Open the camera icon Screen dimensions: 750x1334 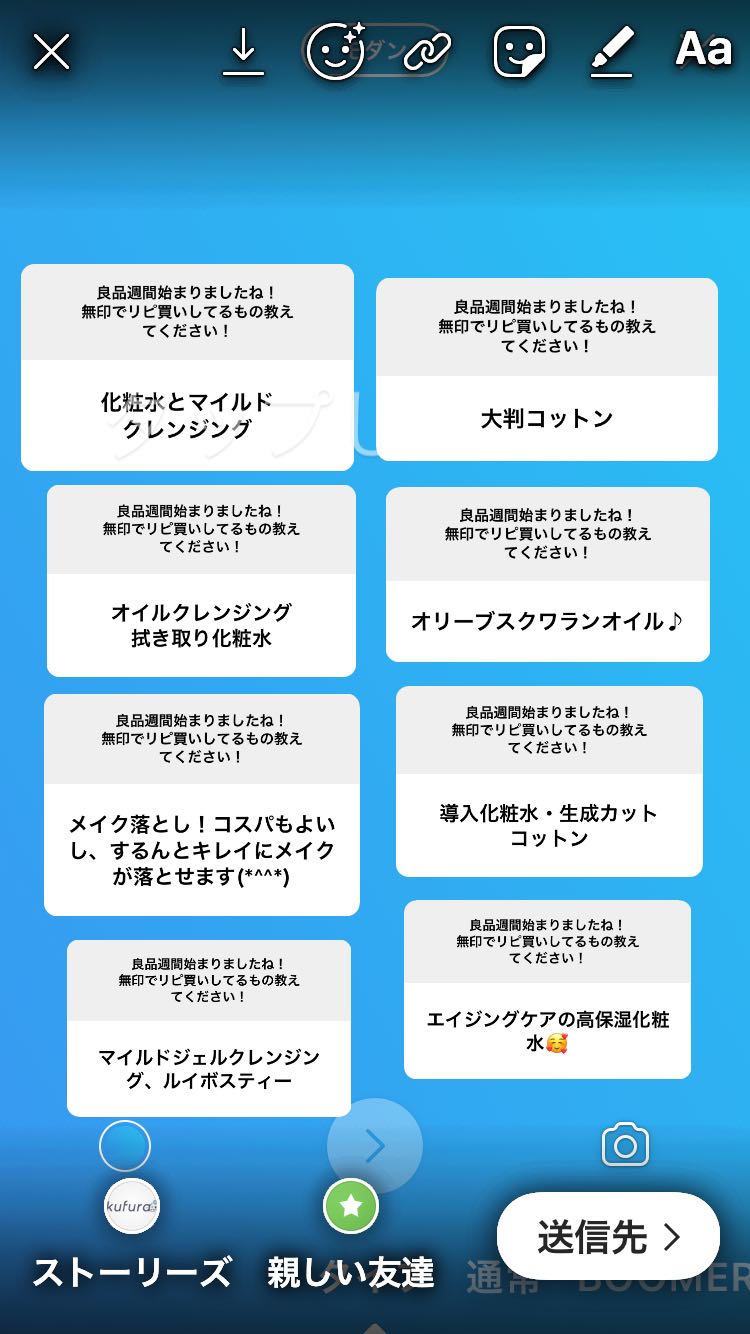[625, 1145]
